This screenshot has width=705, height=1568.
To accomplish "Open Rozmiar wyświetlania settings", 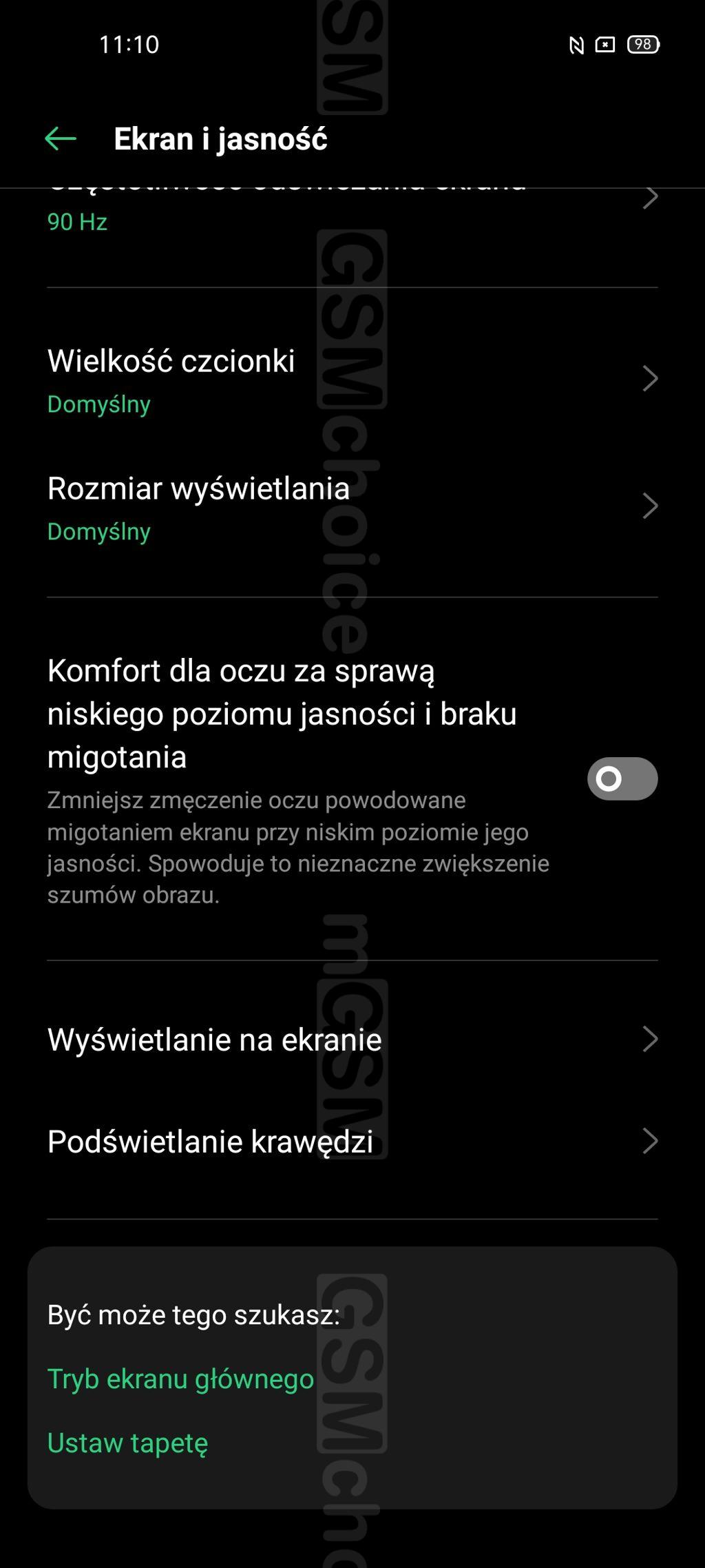I will (352, 507).
